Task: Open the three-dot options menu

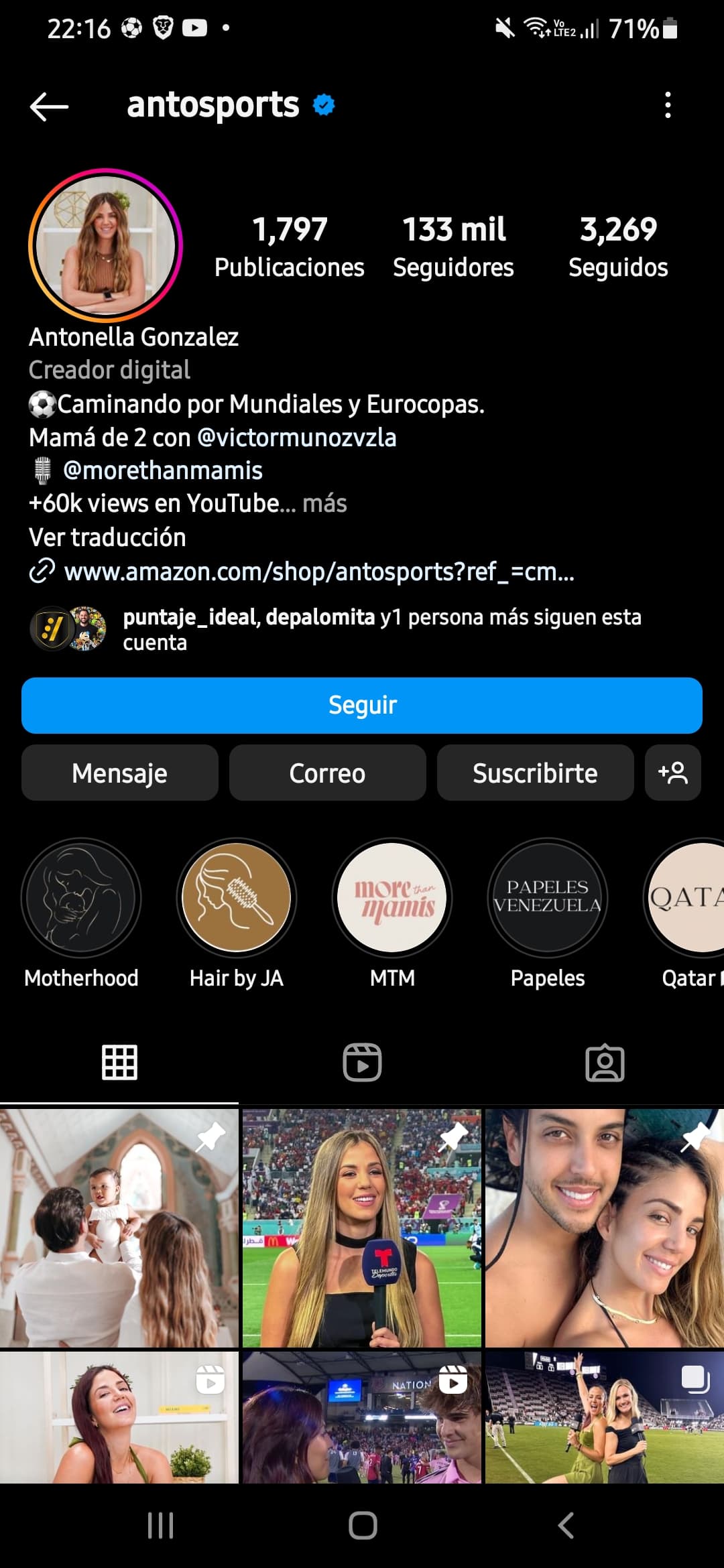Action: coord(667,105)
